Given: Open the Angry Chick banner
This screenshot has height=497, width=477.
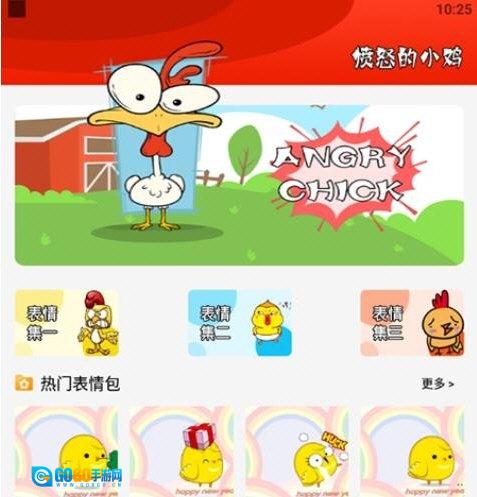Looking at the screenshot, I should coord(239,185).
